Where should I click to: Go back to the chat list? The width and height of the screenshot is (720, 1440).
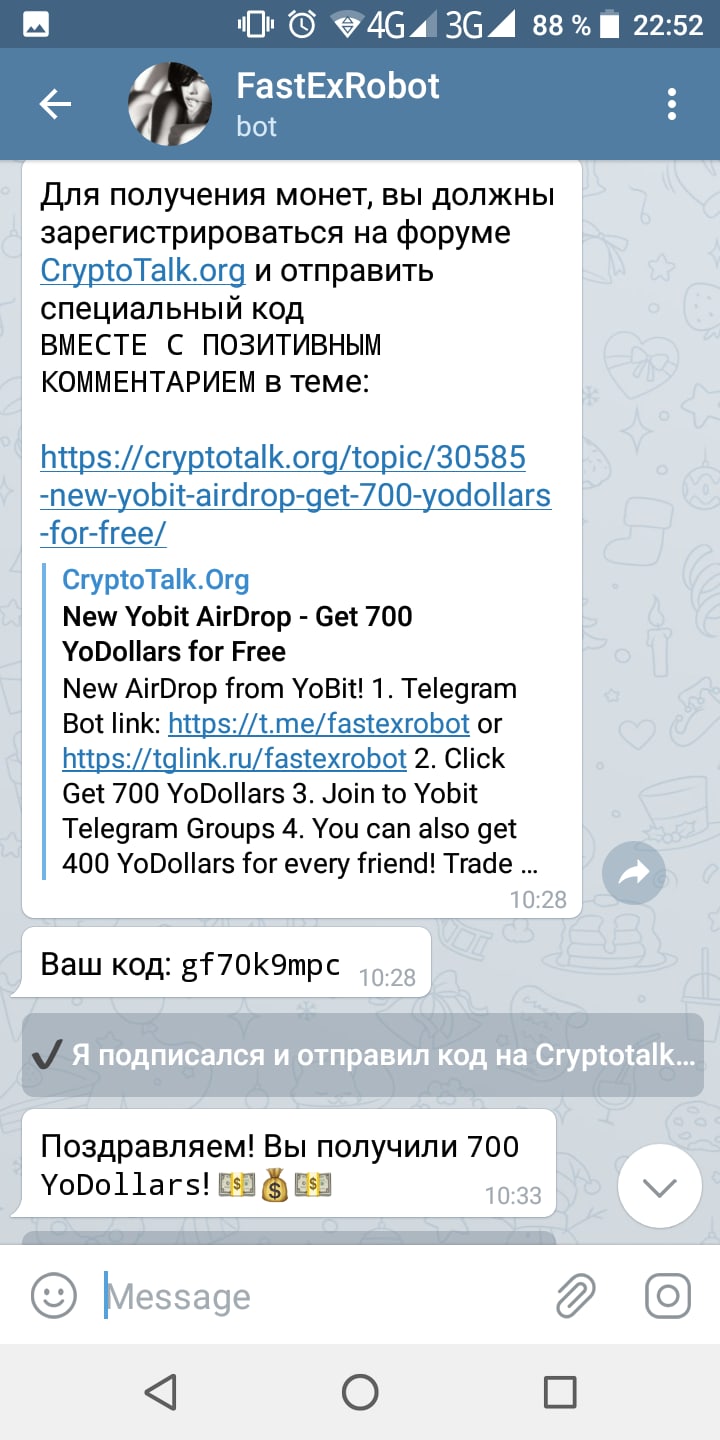click(55, 104)
